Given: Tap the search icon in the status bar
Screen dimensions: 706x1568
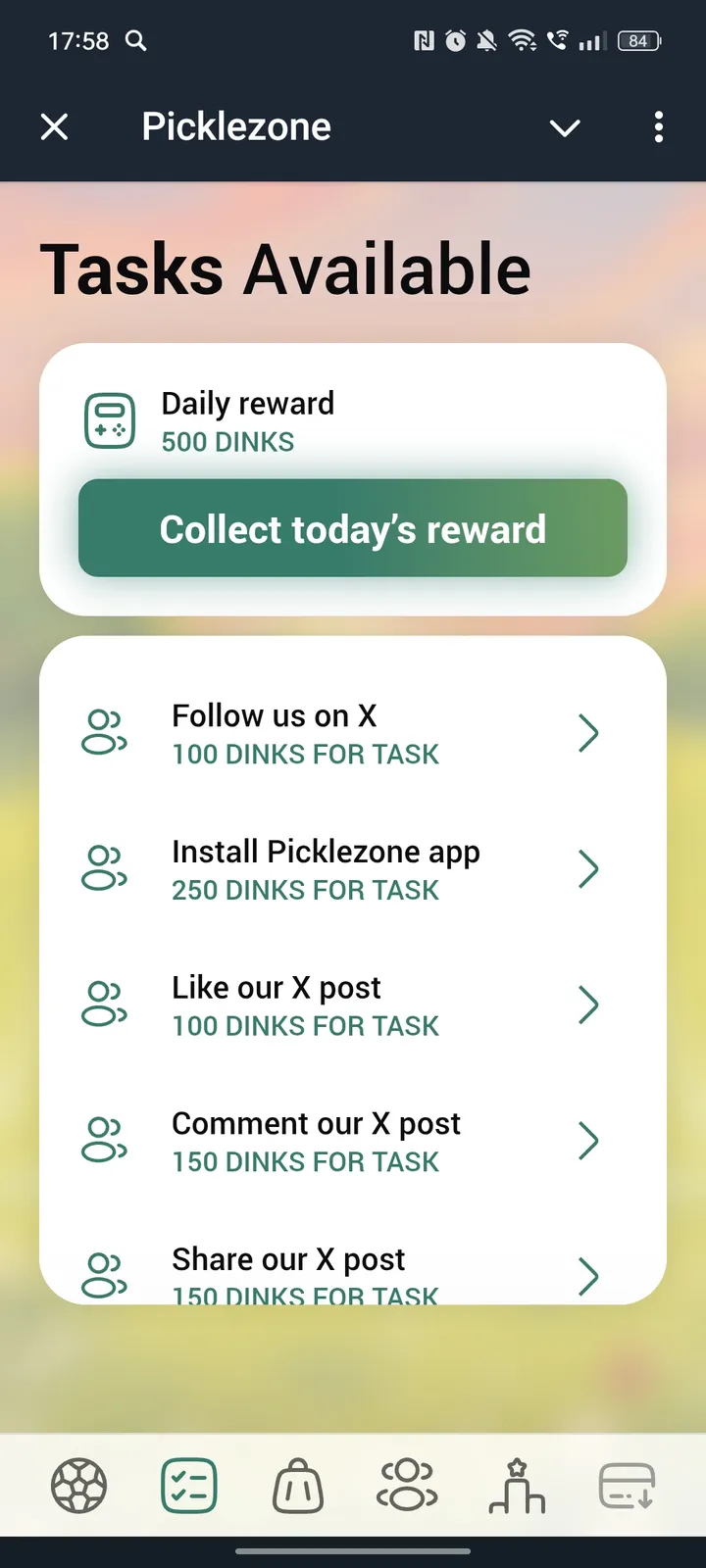Looking at the screenshot, I should [136, 41].
